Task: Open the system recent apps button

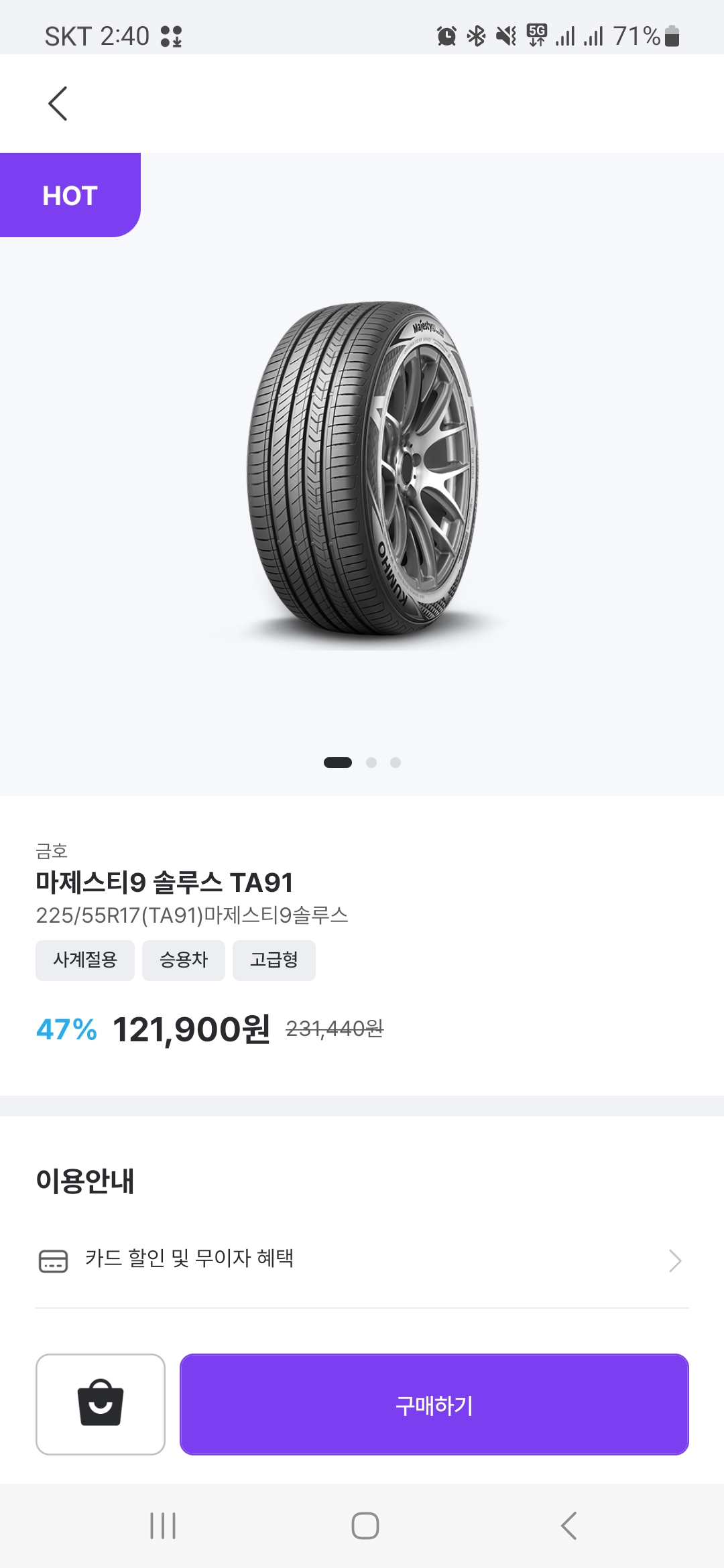Action: point(163,1526)
